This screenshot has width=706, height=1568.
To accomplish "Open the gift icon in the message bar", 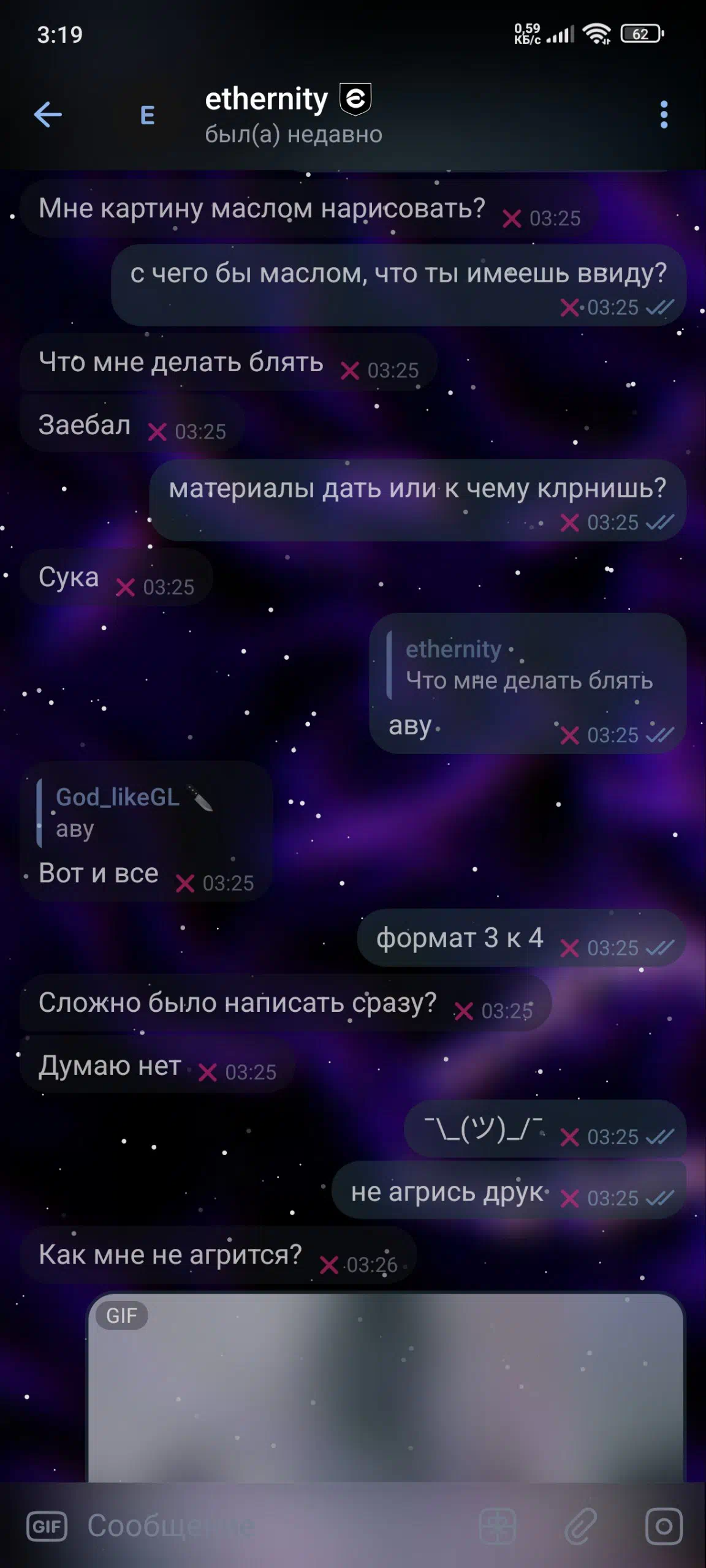I will pos(498,1526).
